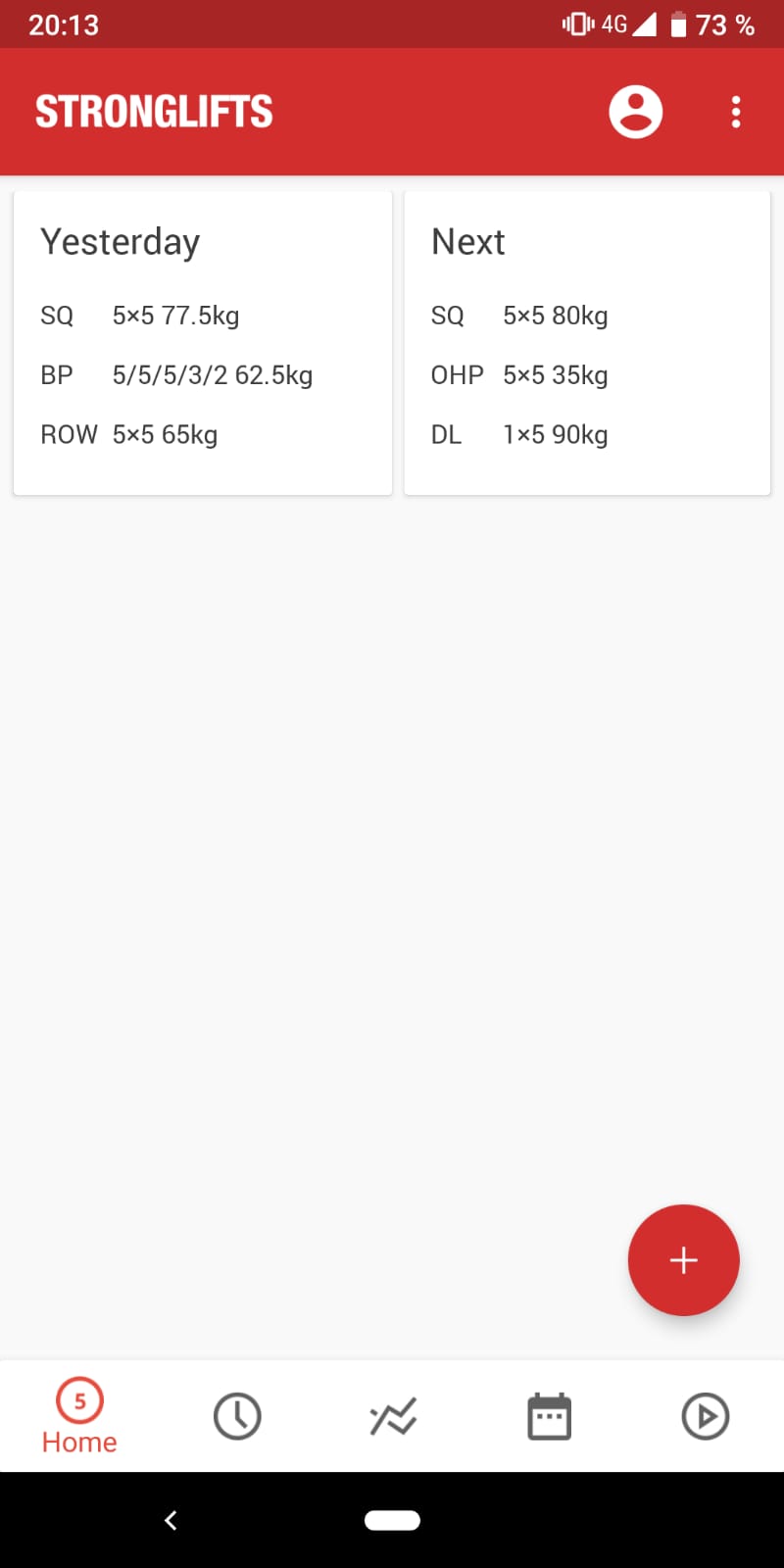Switch to the video play tab
This screenshot has height=1568, width=784.
coord(705,1416)
